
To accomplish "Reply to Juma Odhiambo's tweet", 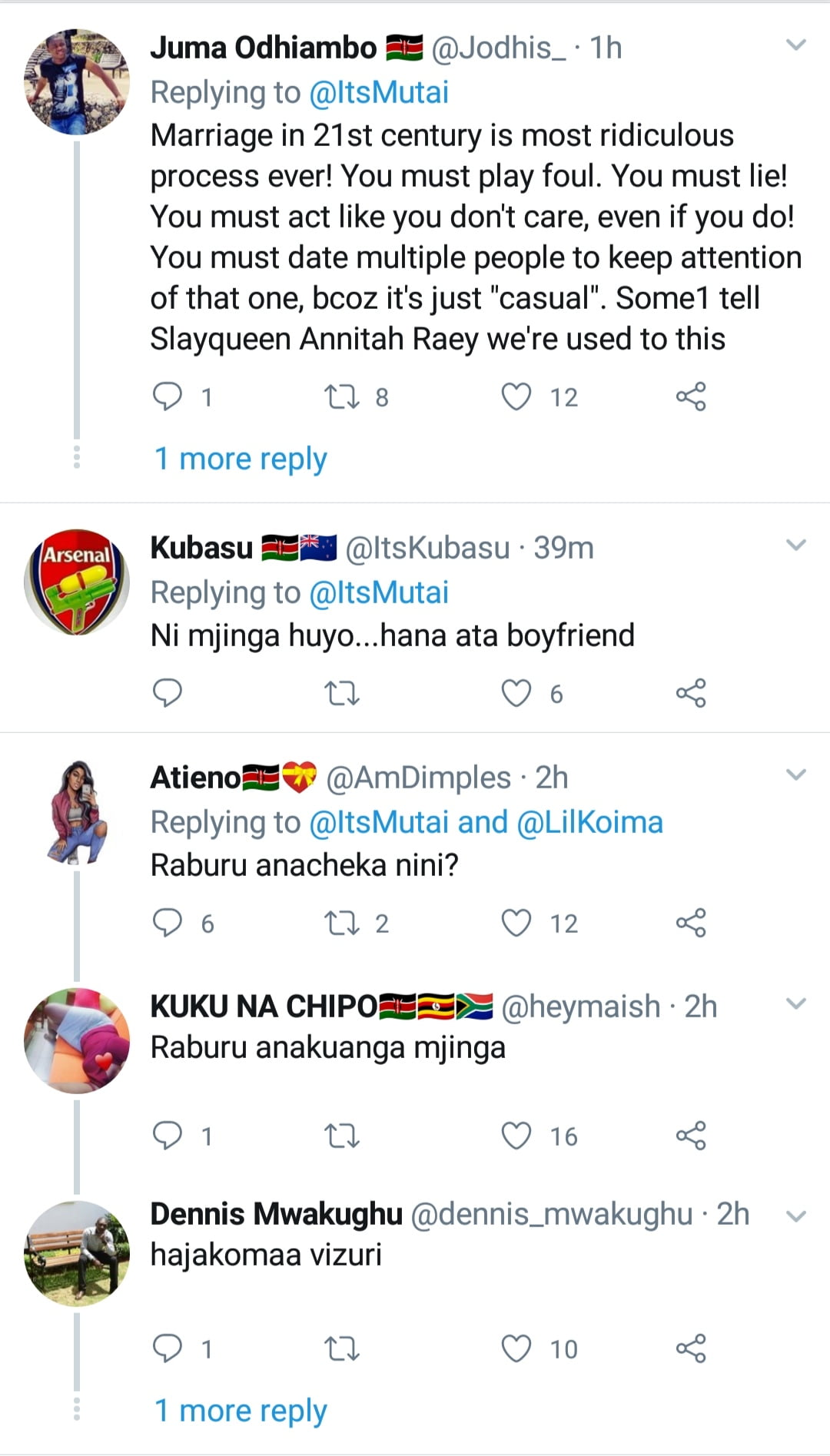I will click(168, 397).
